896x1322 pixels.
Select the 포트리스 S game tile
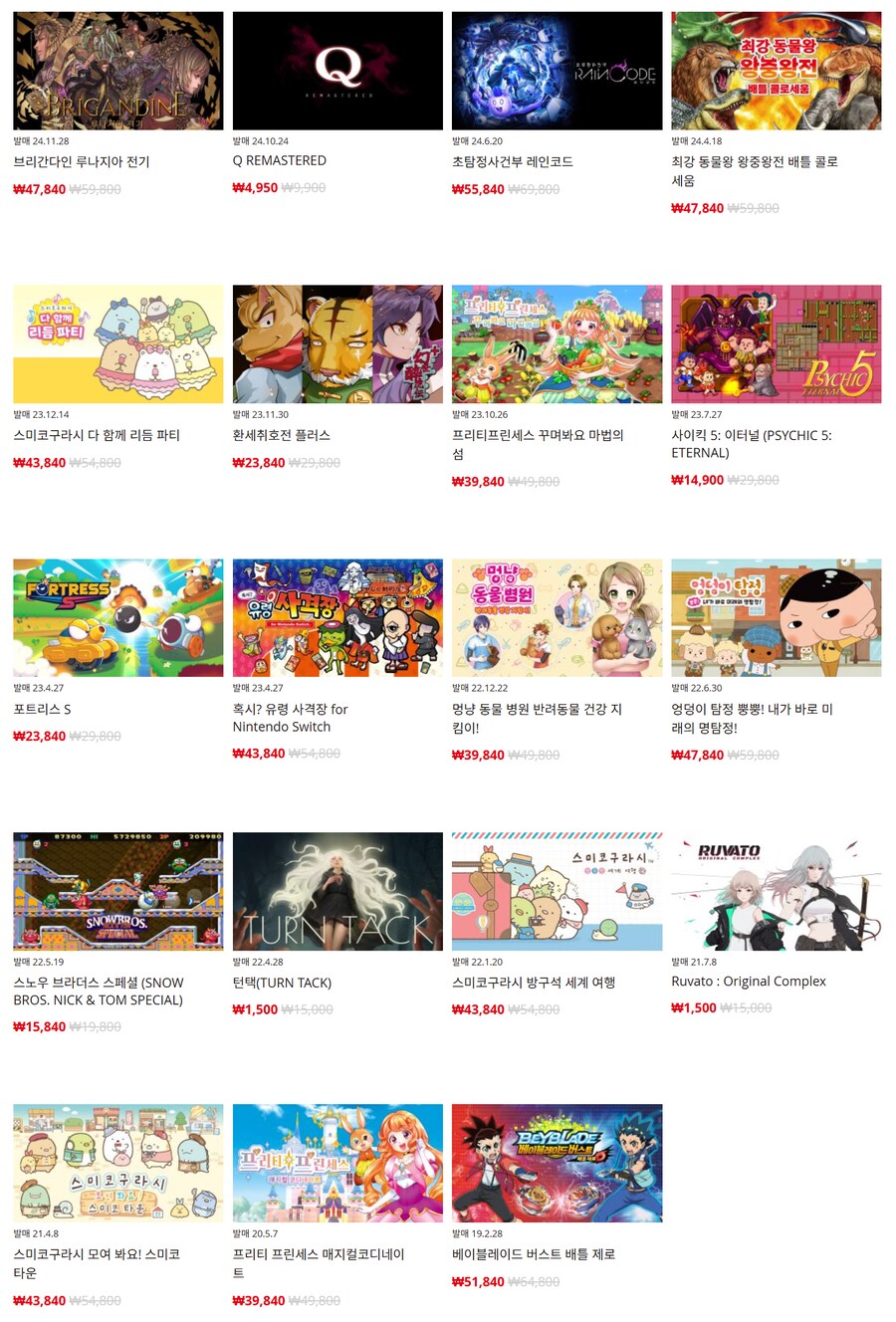coord(117,618)
